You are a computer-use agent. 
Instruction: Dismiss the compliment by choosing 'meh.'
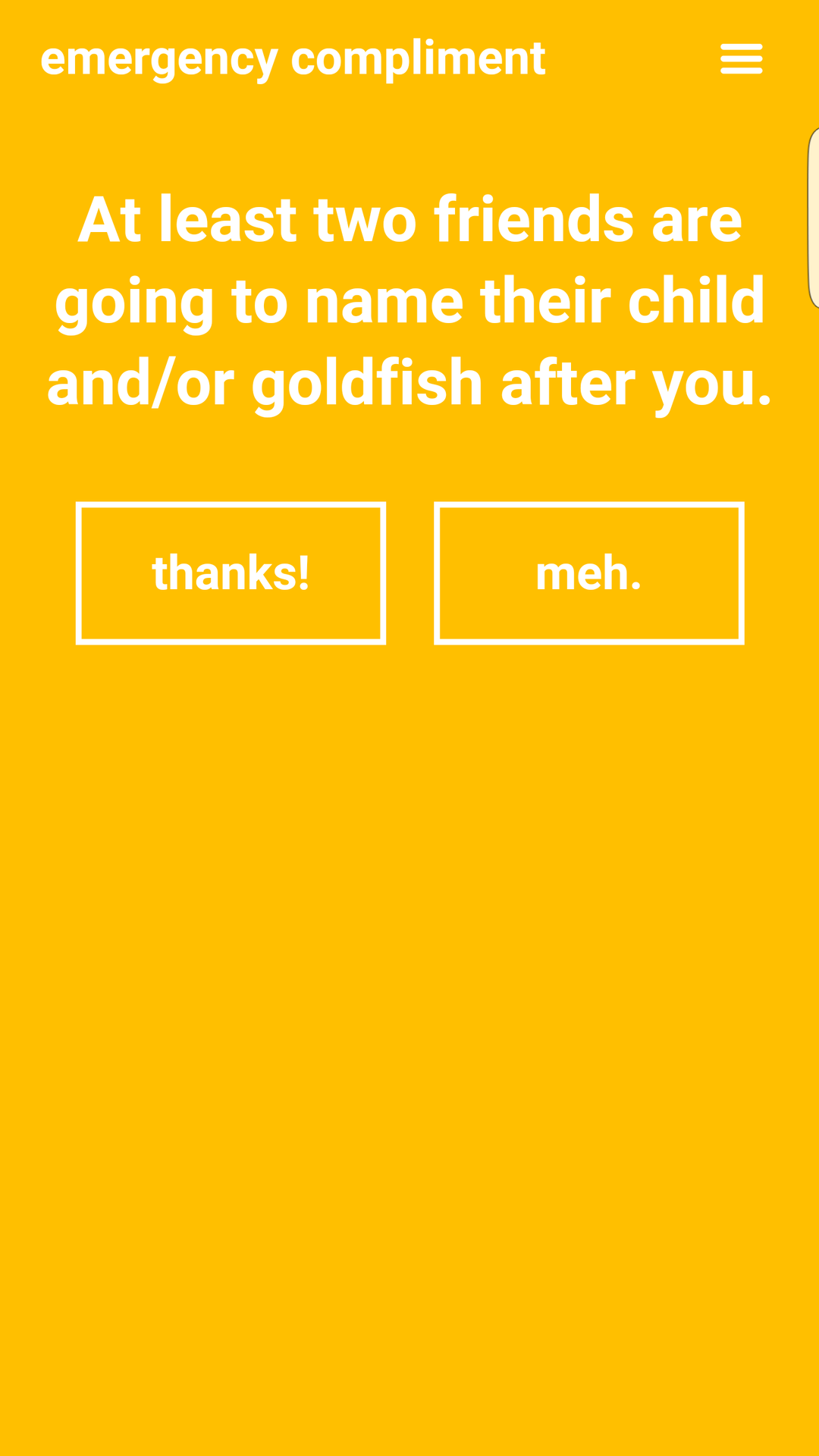coord(588,573)
